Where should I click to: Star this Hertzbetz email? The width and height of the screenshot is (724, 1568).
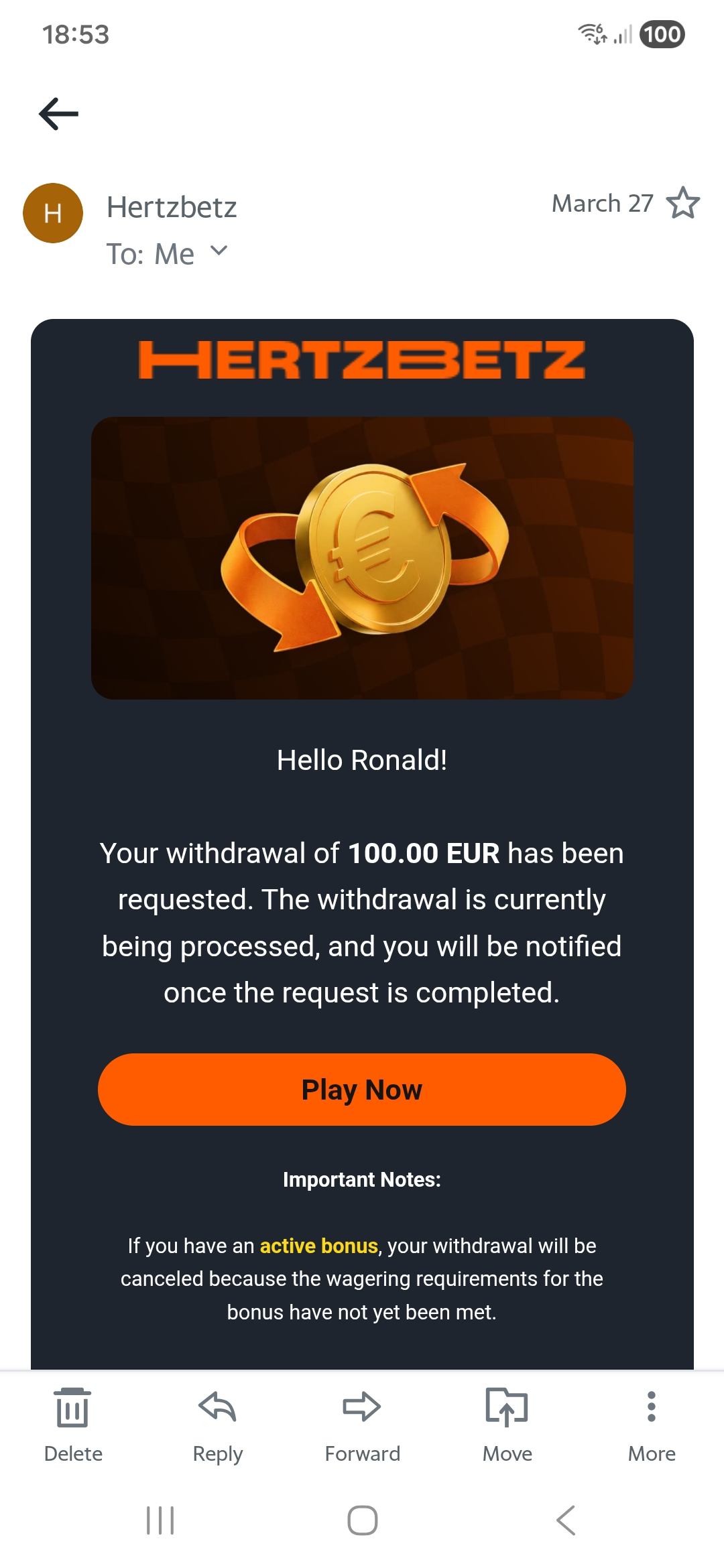(x=683, y=204)
